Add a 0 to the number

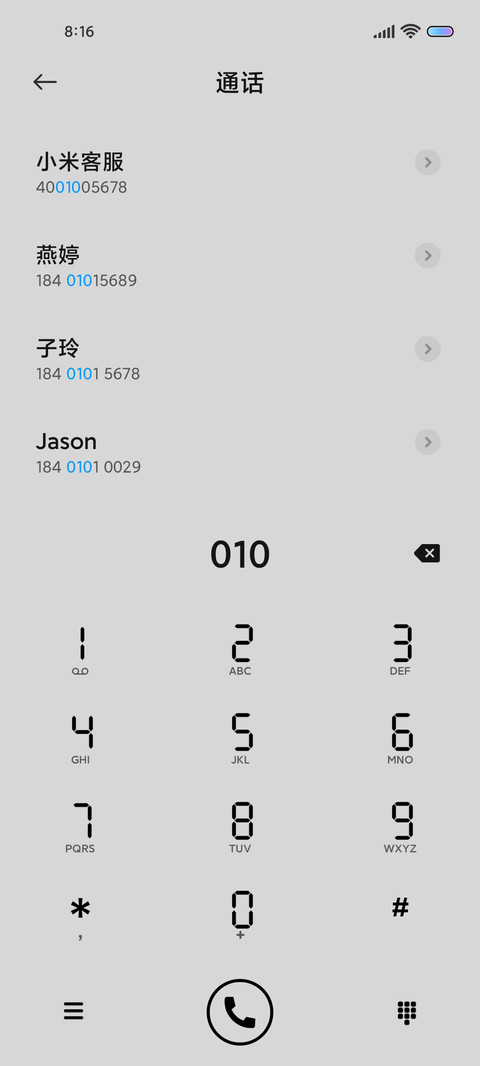click(x=240, y=916)
